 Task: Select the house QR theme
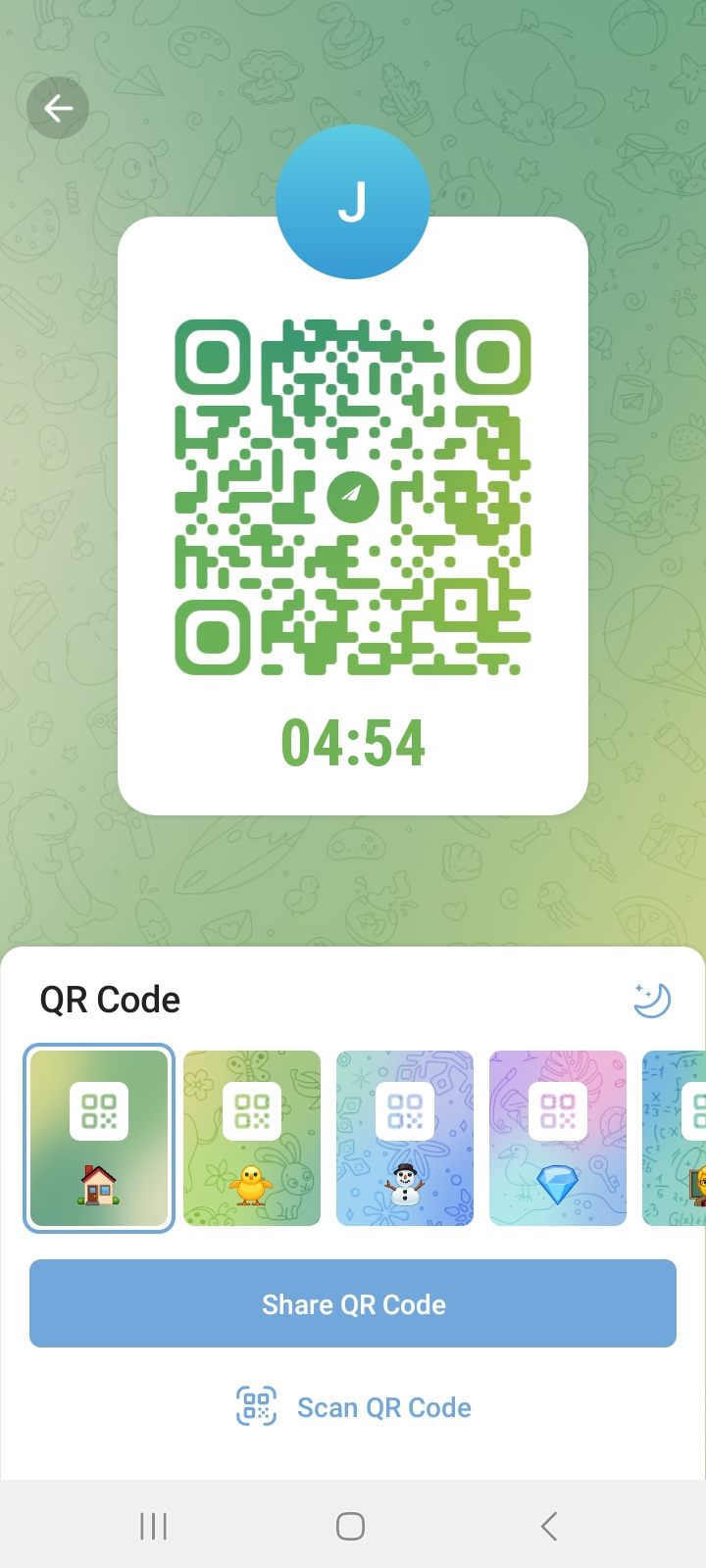[99, 1138]
